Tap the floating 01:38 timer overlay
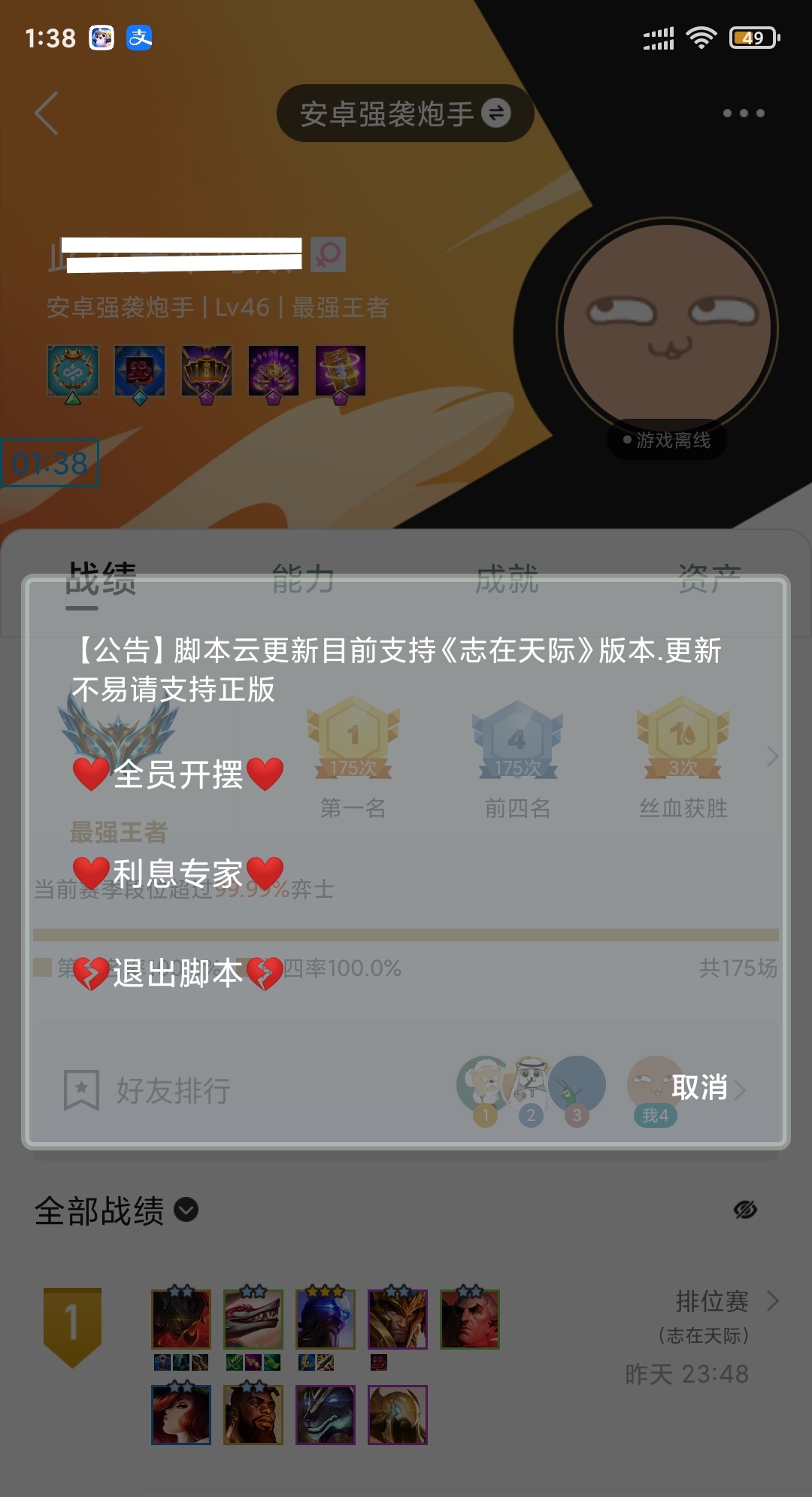Image resolution: width=812 pixels, height=1497 pixels. [x=50, y=463]
